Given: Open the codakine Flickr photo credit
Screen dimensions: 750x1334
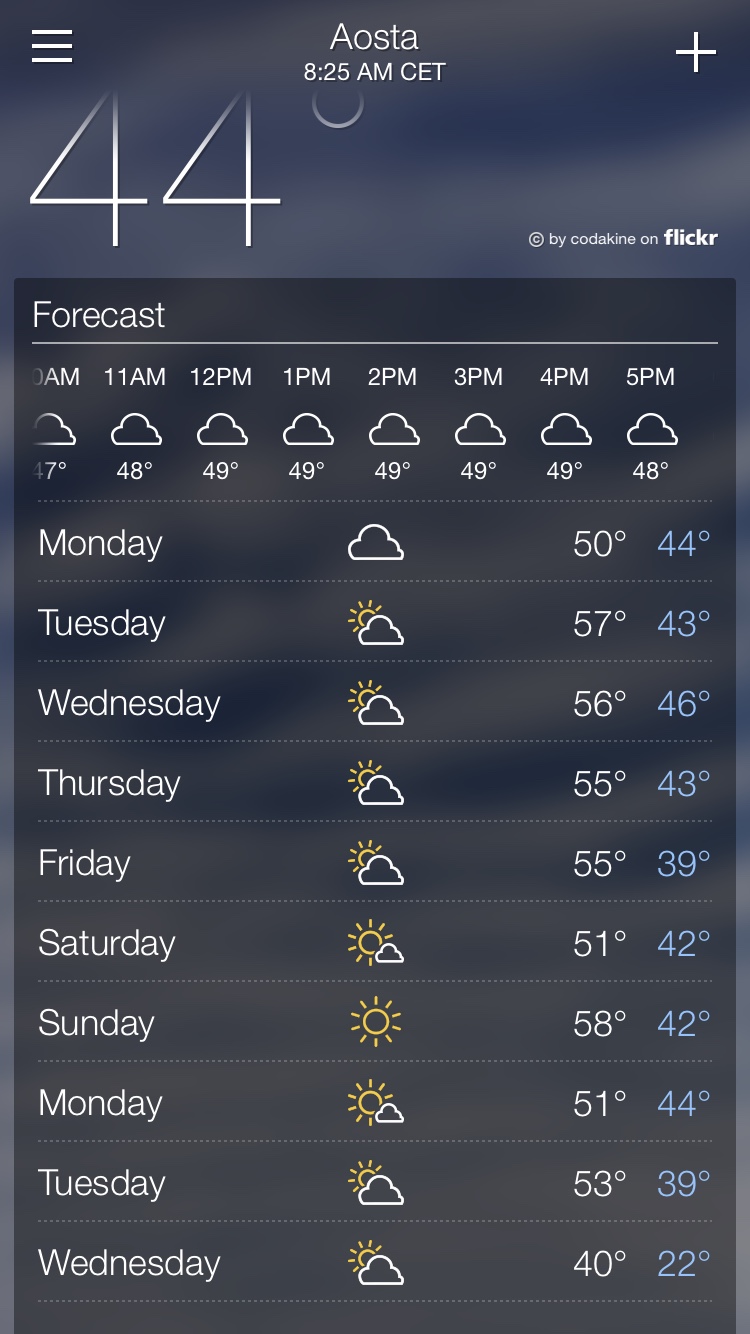Looking at the screenshot, I should point(623,238).
